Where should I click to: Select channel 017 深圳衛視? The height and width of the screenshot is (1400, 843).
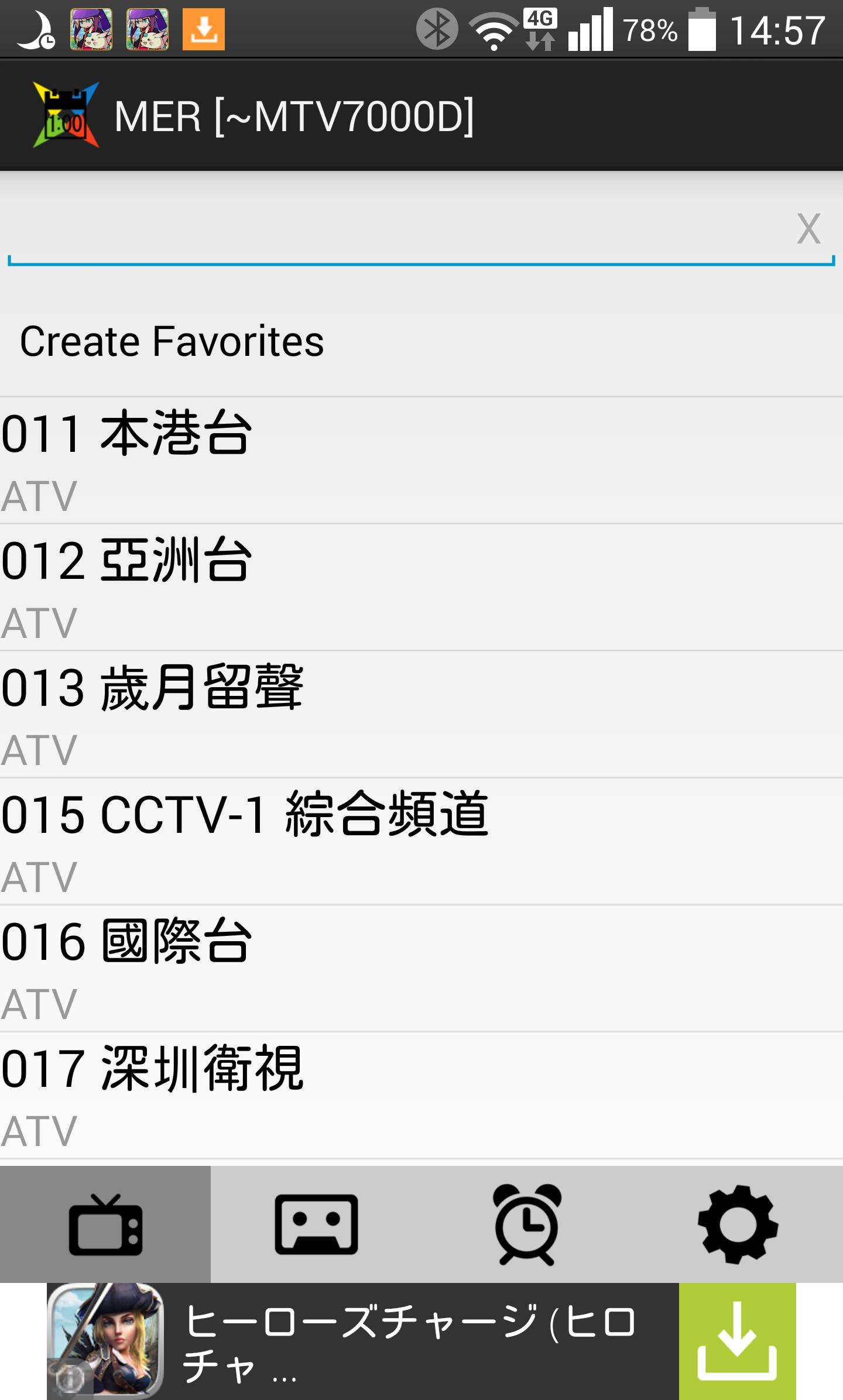[x=421, y=1096]
